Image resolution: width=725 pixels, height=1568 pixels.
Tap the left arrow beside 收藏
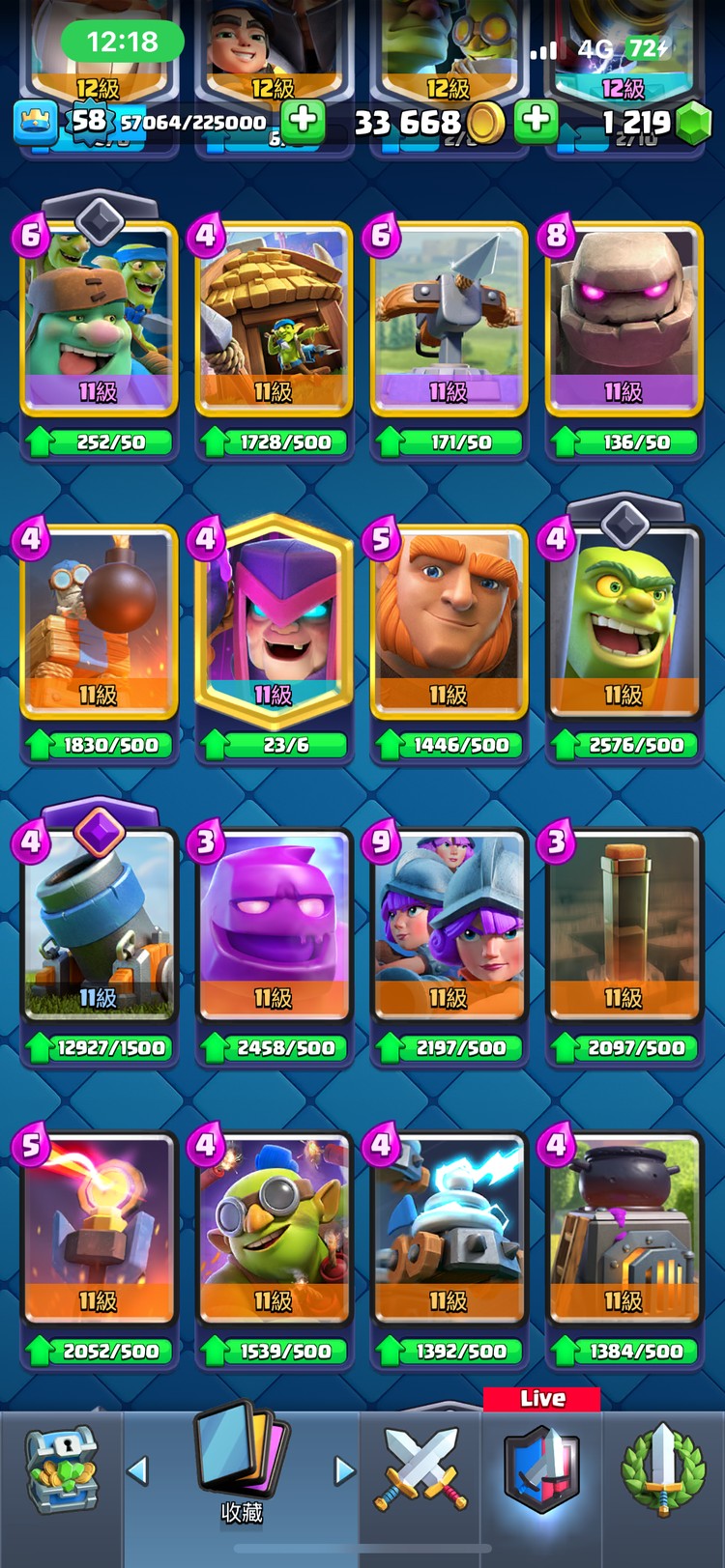coord(137,1470)
